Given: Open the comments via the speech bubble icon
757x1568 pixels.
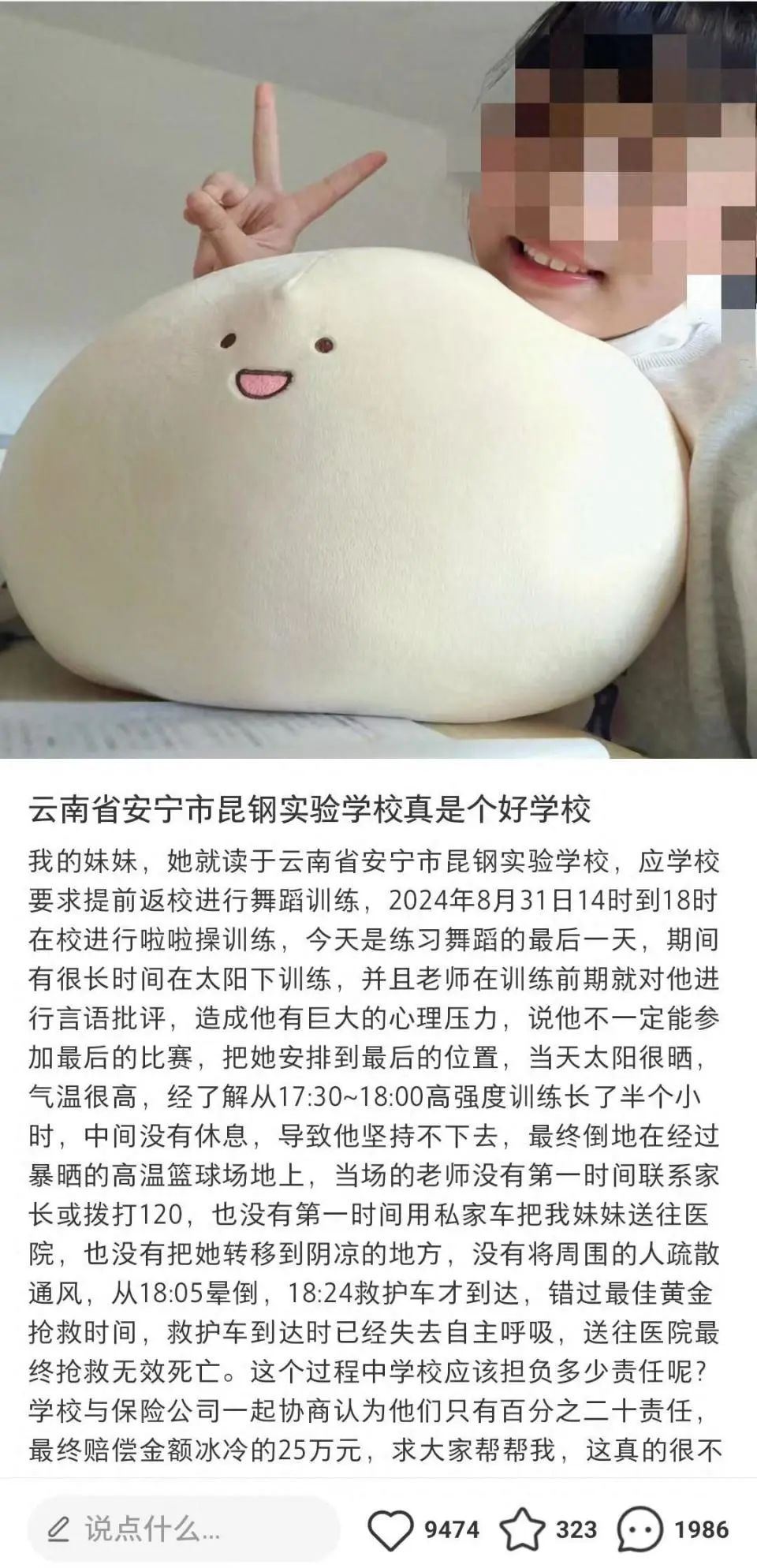Looking at the screenshot, I should 640,1530.
